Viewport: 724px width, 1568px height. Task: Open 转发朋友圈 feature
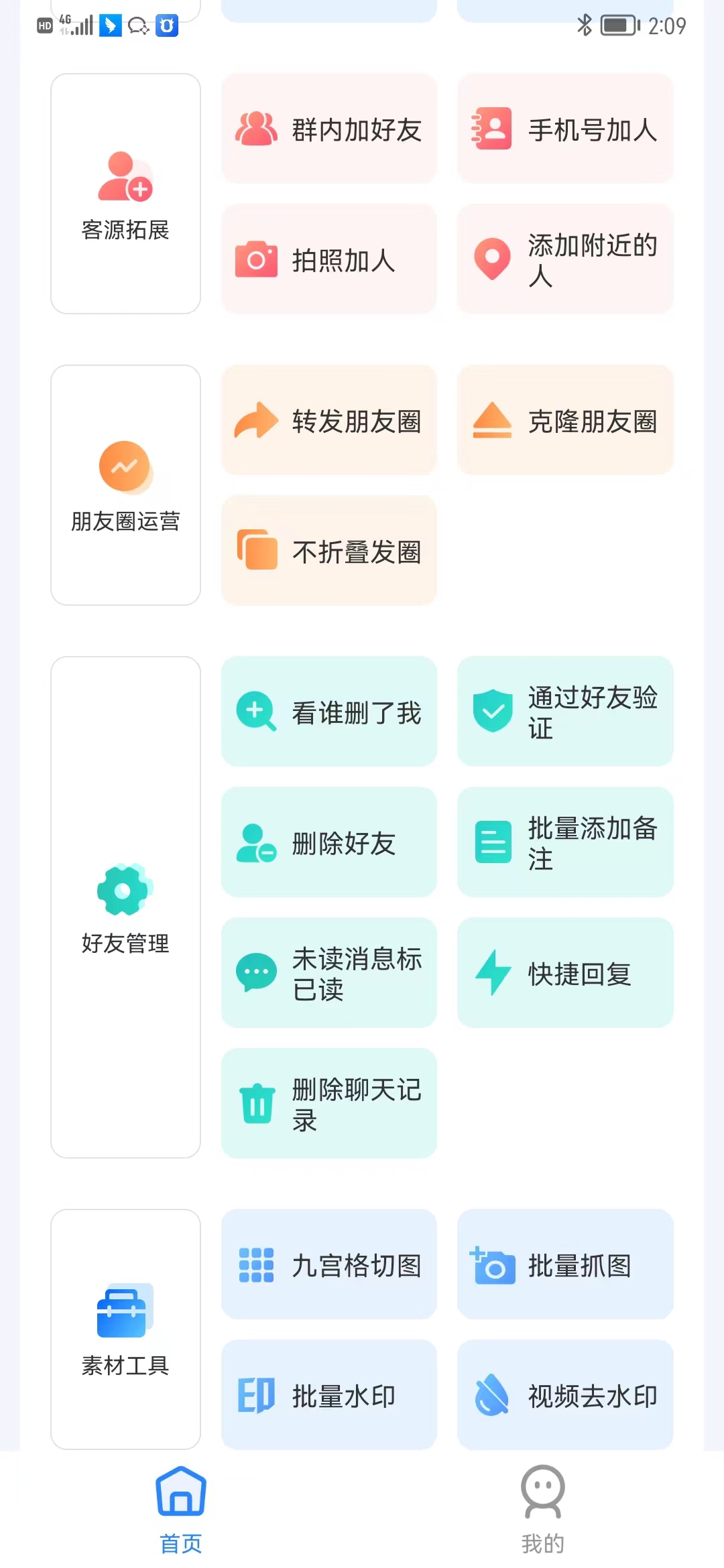click(x=329, y=420)
